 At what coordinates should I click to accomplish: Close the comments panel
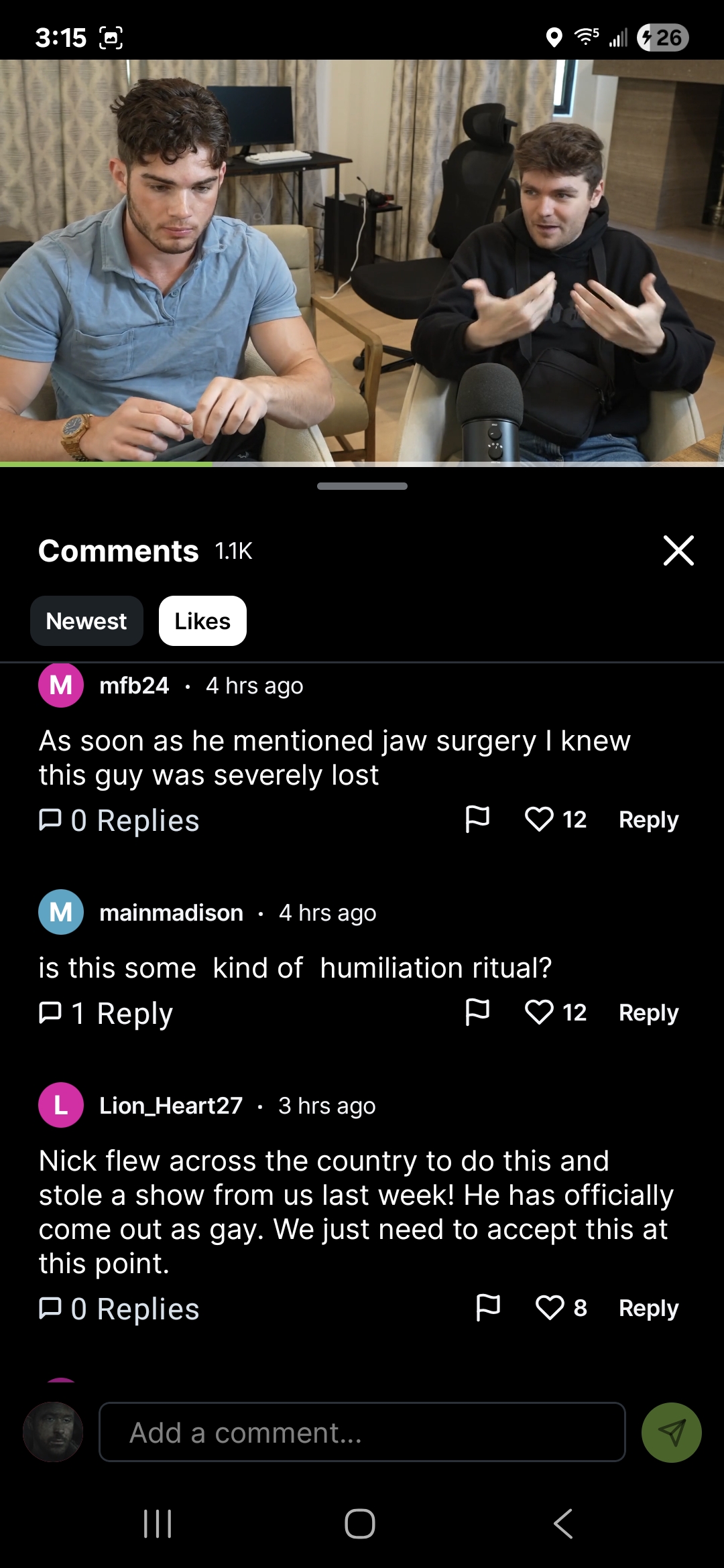[x=678, y=550]
